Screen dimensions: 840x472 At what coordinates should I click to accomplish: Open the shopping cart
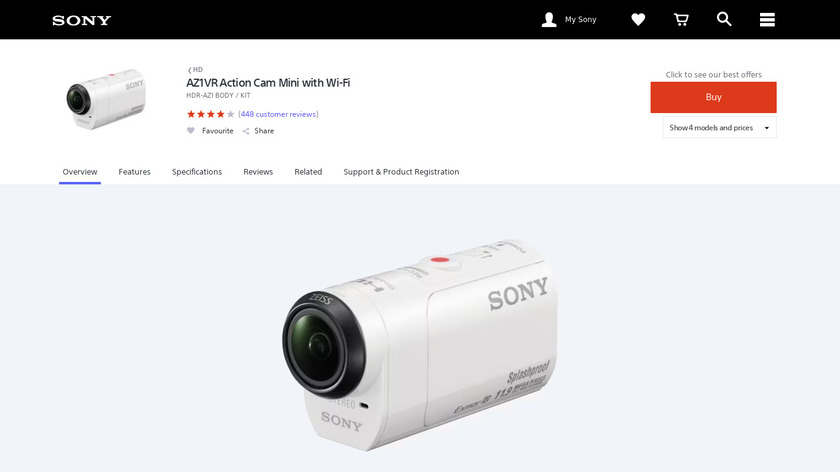pyautogui.click(x=681, y=19)
